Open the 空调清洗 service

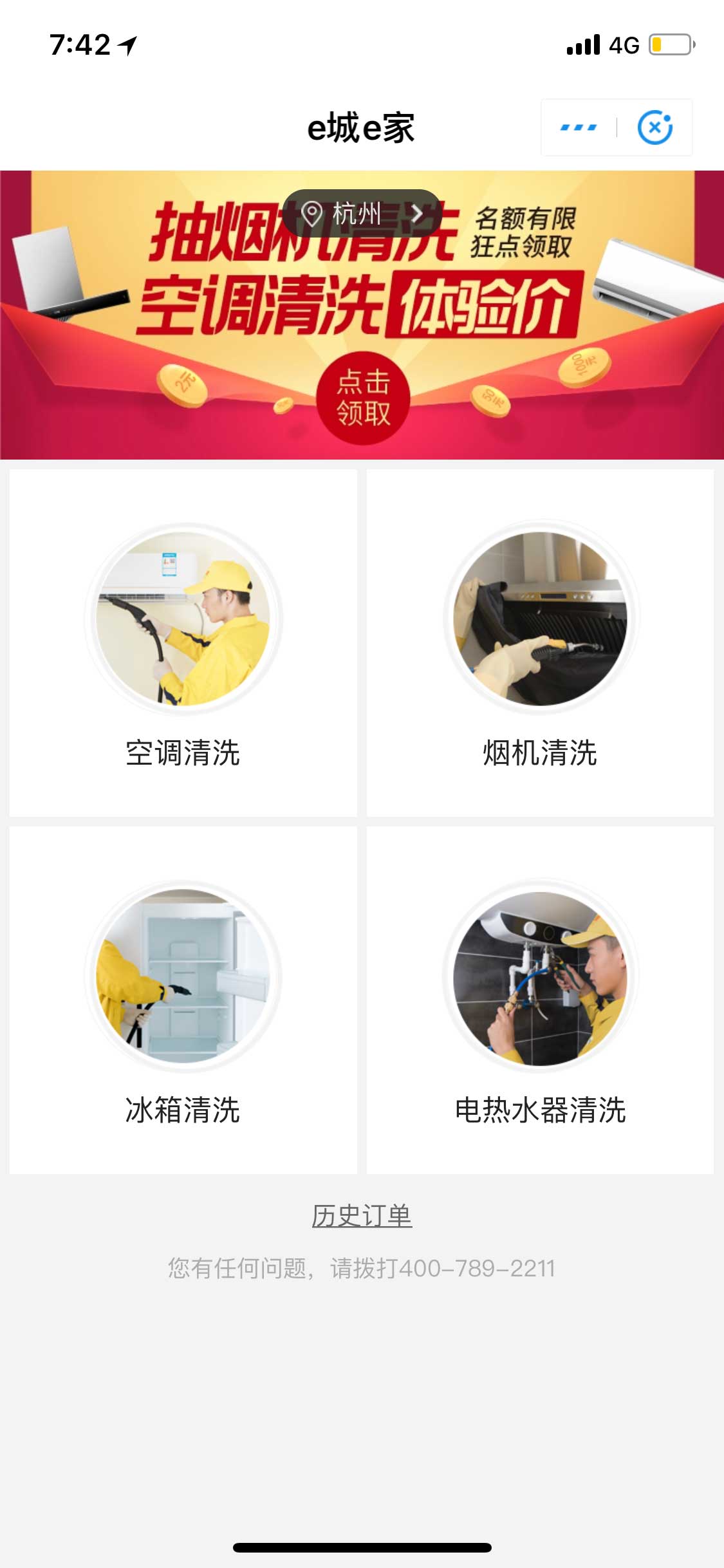coord(183,643)
